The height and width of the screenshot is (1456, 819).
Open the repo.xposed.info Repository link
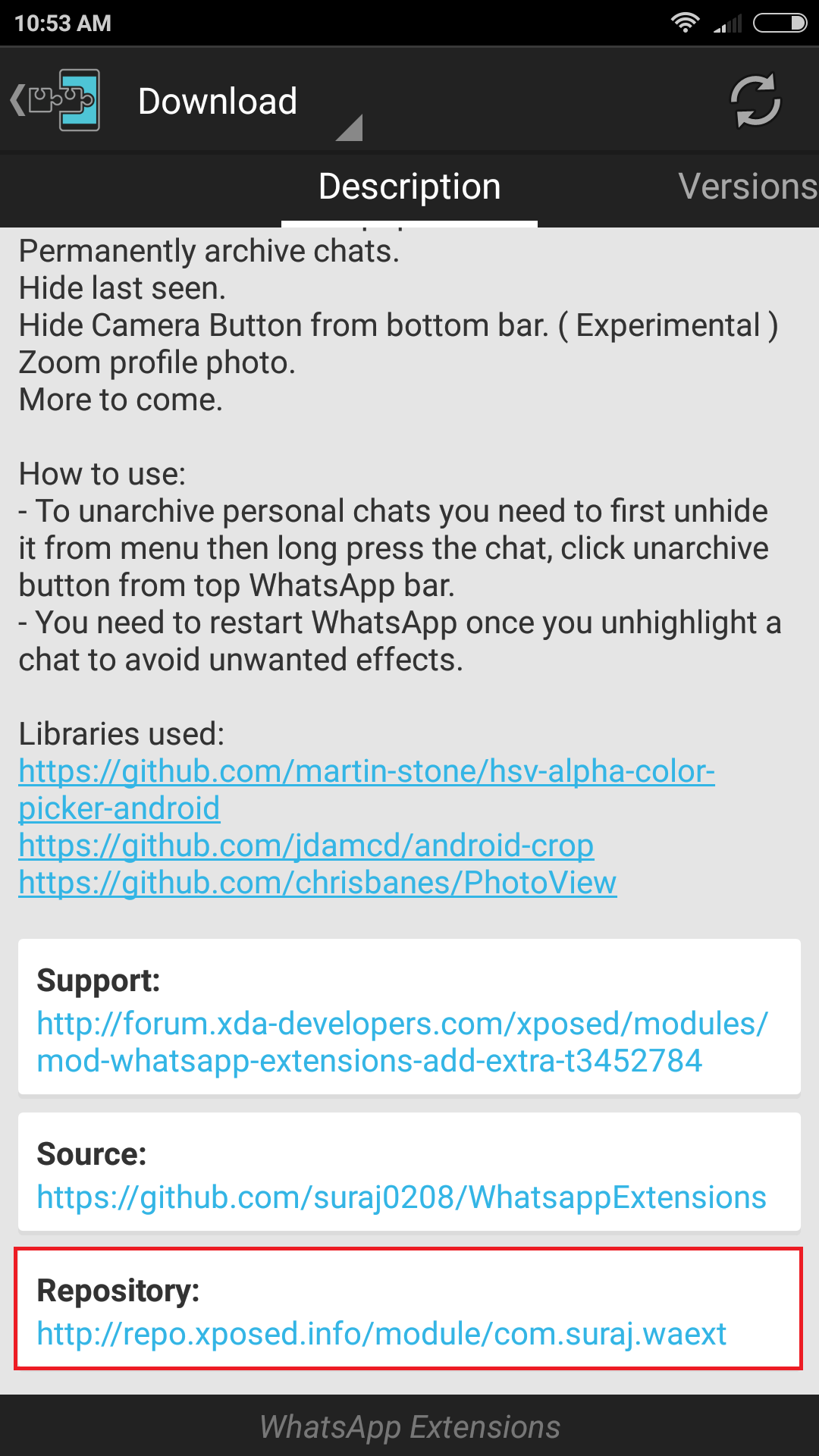(x=381, y=1333)
